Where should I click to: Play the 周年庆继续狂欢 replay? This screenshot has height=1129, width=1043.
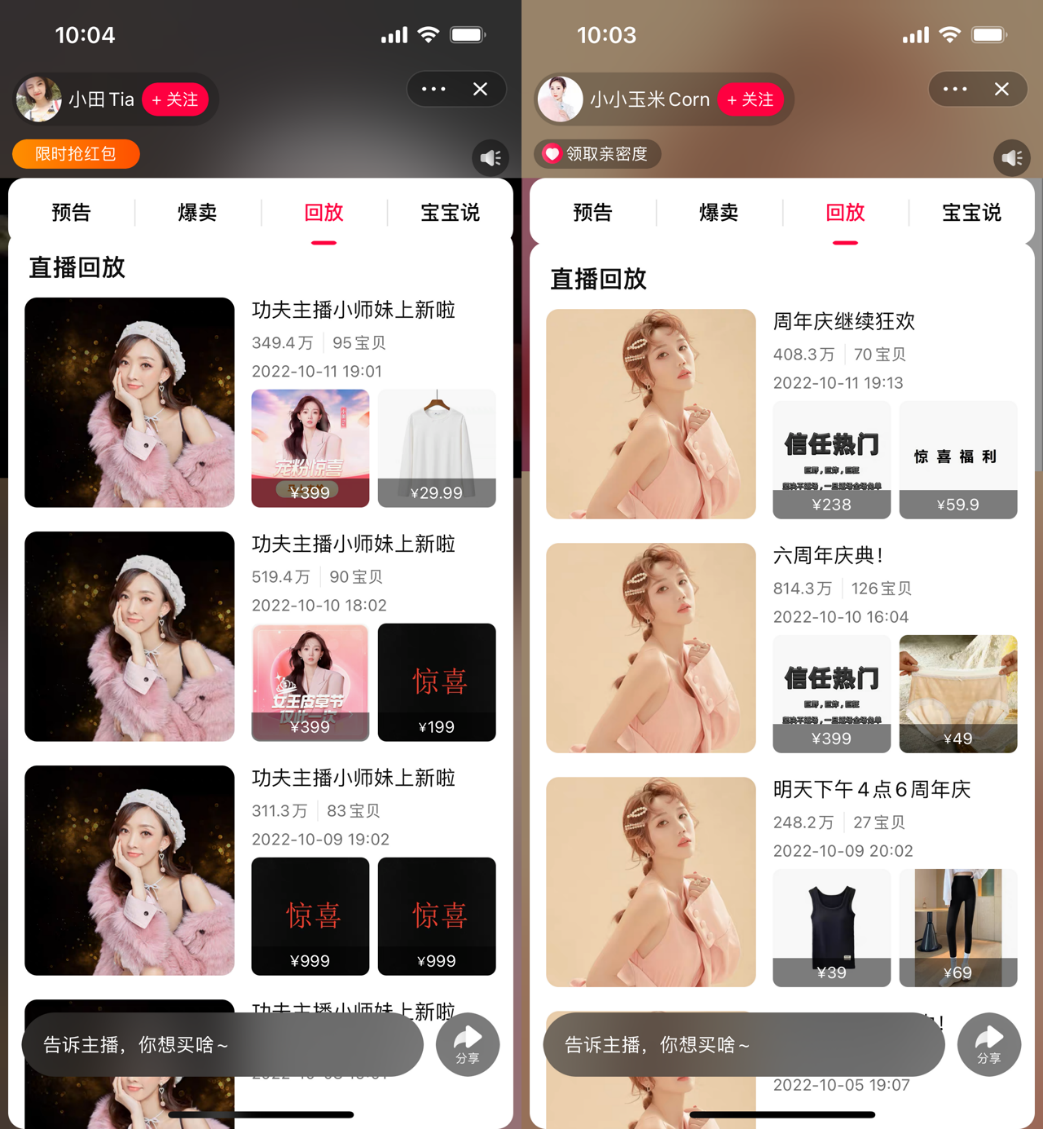pos(651,414)
